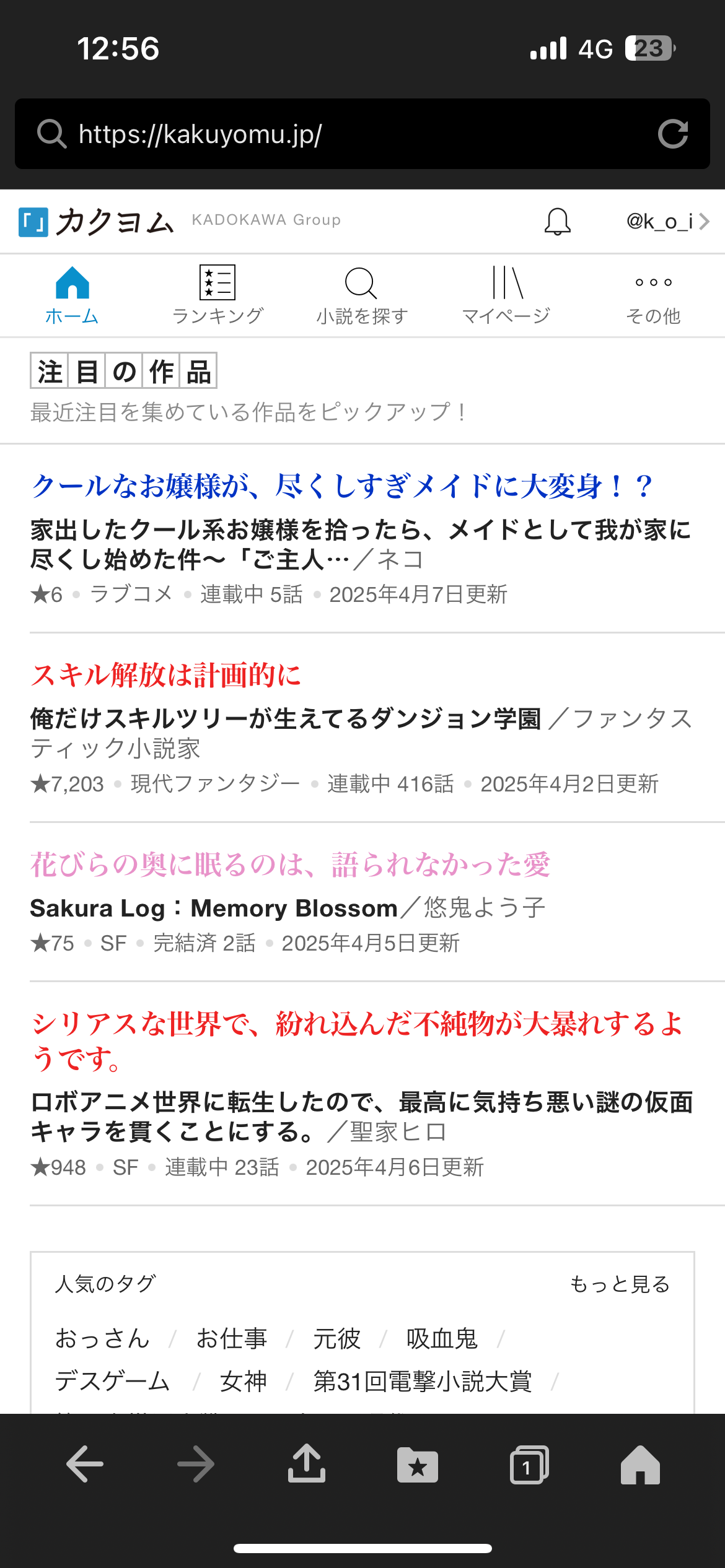The image size is (725, 1568).
Task: Tap the URL address bar
Action: coord(347,134)
